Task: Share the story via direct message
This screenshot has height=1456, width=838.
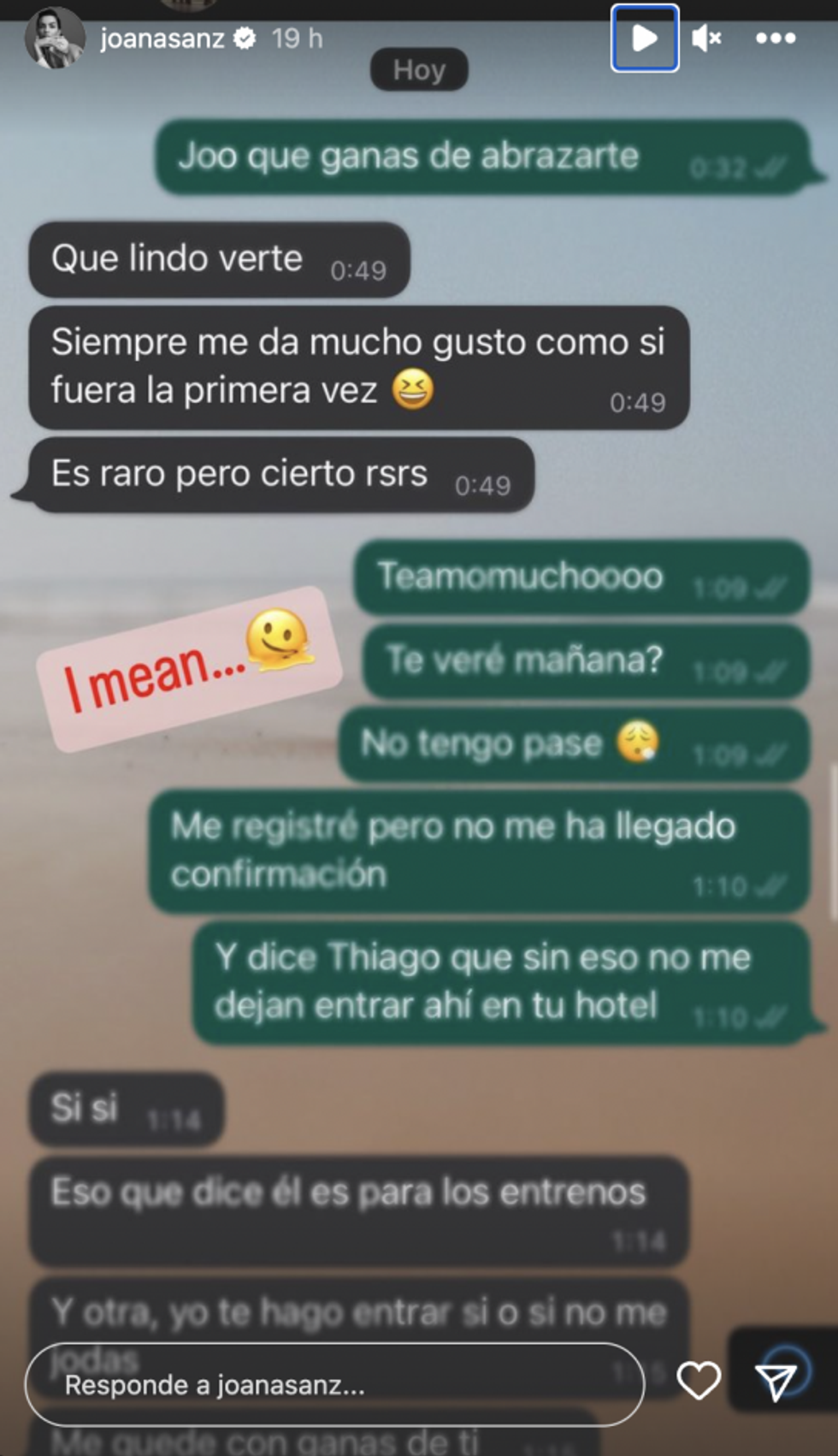Action: click(776, 1382)
